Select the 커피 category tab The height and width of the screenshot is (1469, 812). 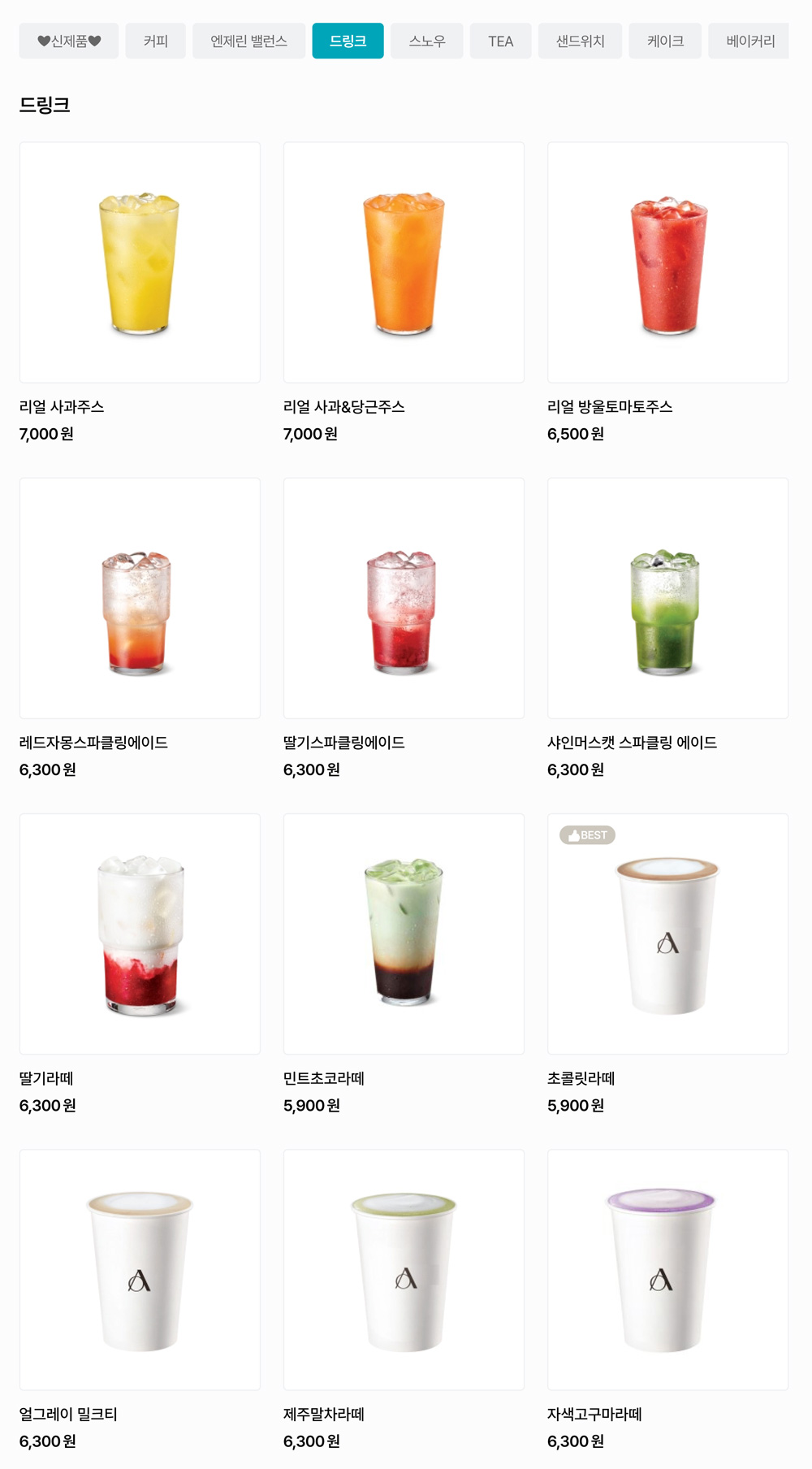click(x=155, y=41)
